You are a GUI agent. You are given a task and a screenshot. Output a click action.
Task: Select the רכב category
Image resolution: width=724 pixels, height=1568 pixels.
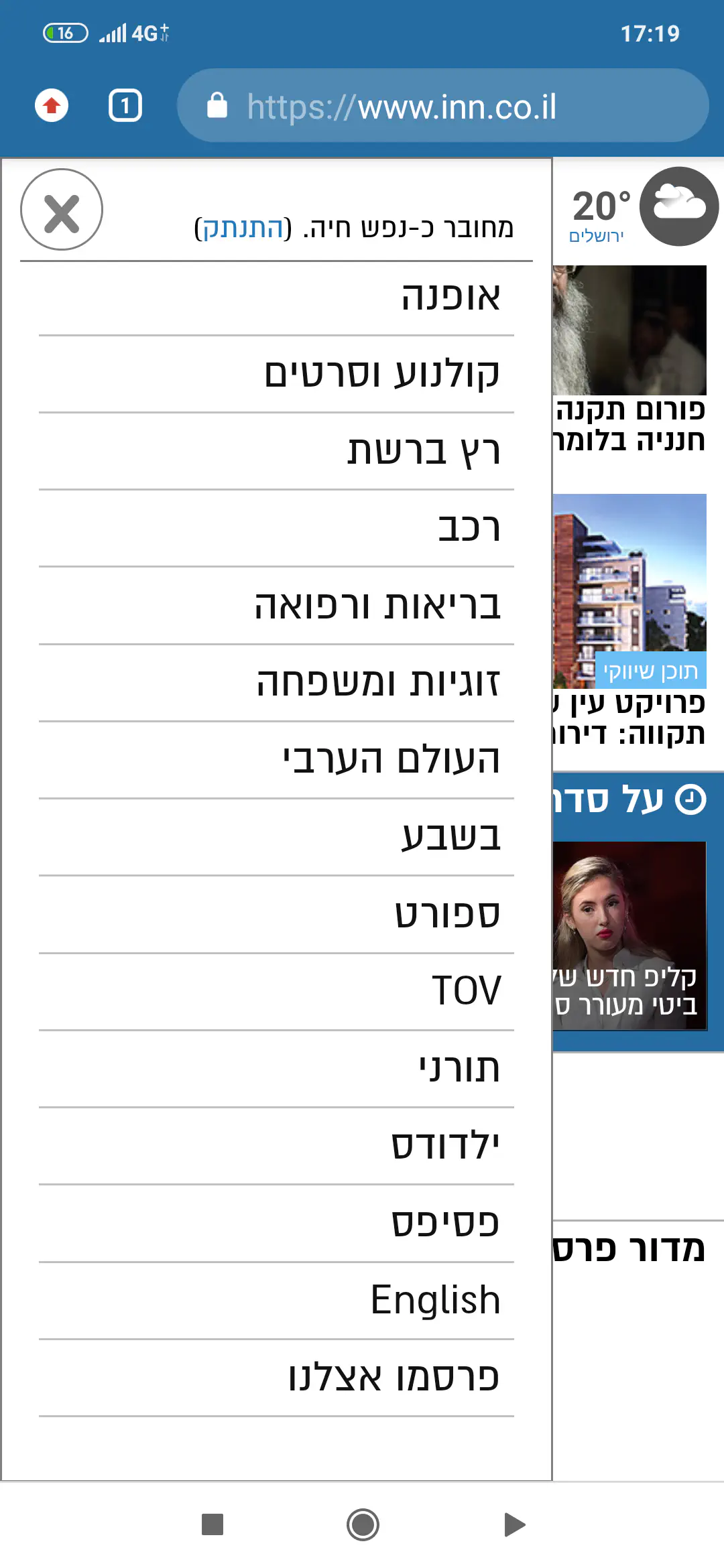click(x=469, y=528)
